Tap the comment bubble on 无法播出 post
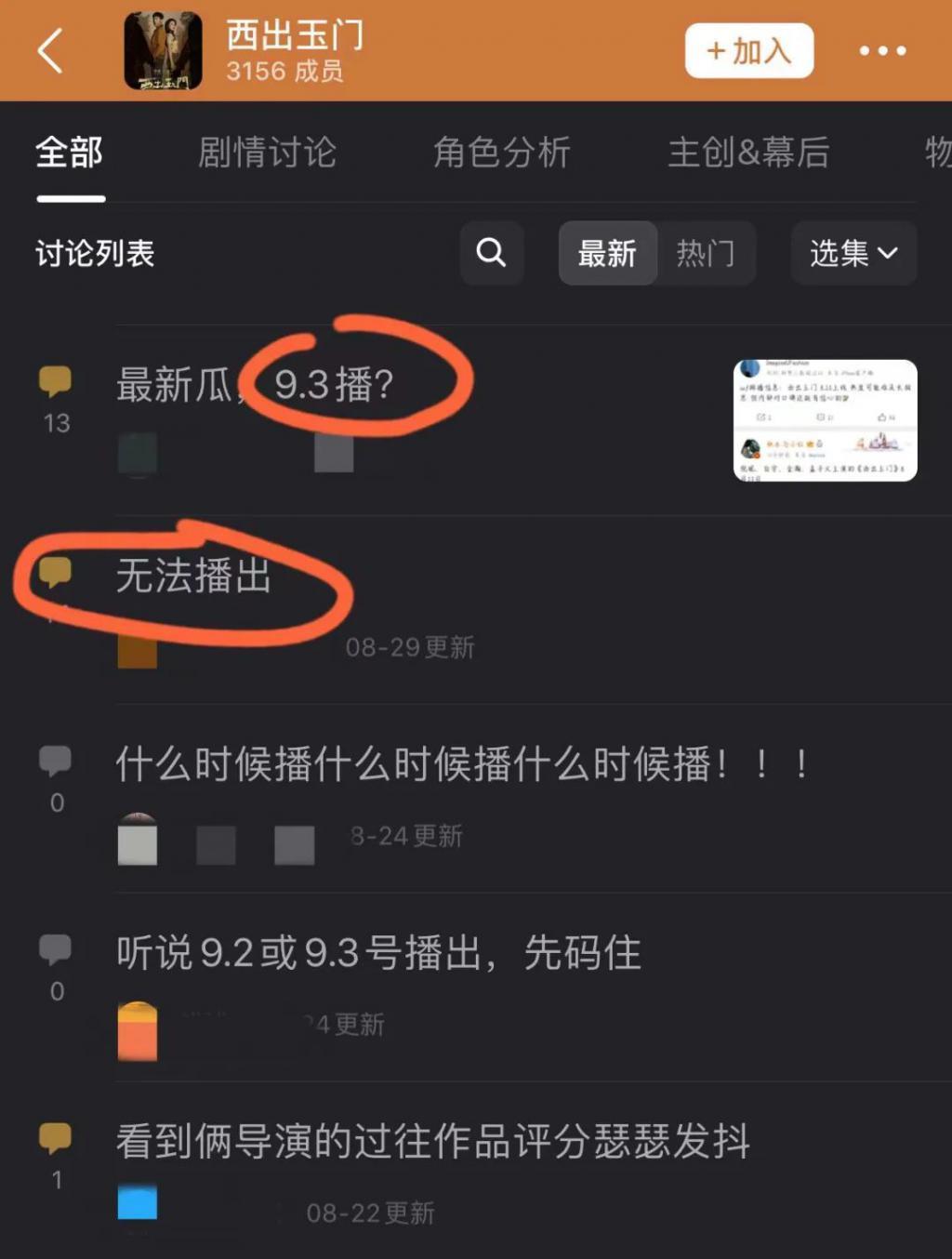The image size is (952, 1259). pyautogui.click(x=54, y=572)
